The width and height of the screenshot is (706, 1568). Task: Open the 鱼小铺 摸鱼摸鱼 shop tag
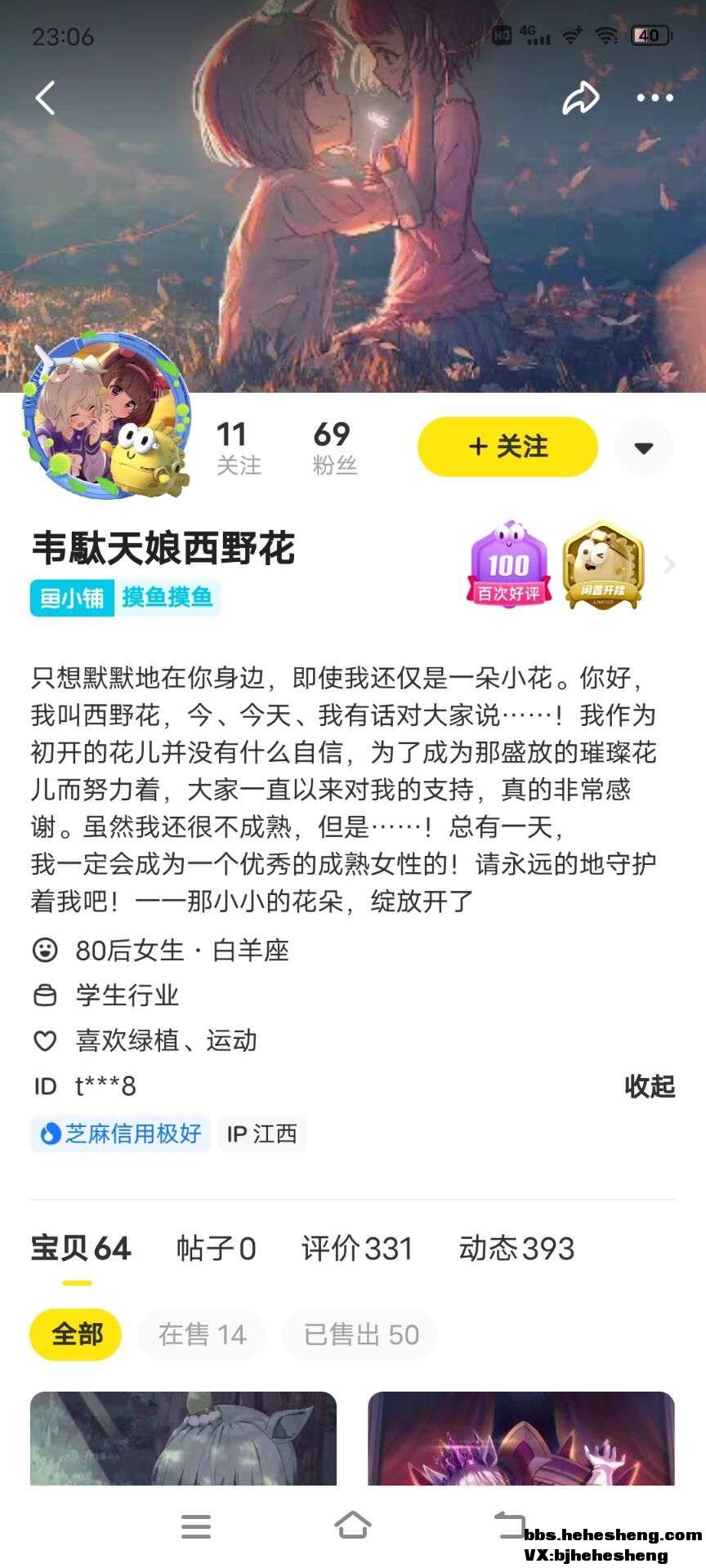pos(125,598)
